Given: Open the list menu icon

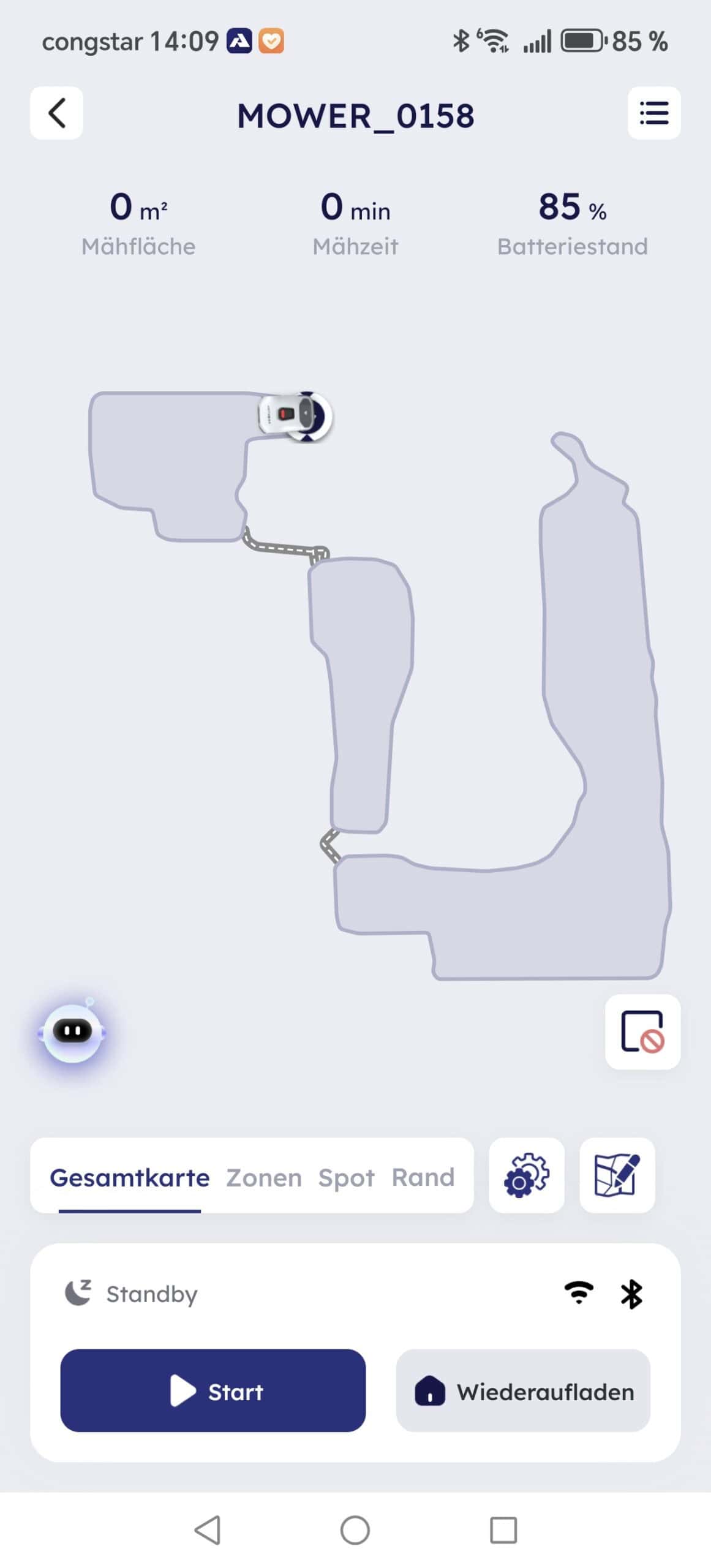Looking at the screenshot, I should pos(653,113).
